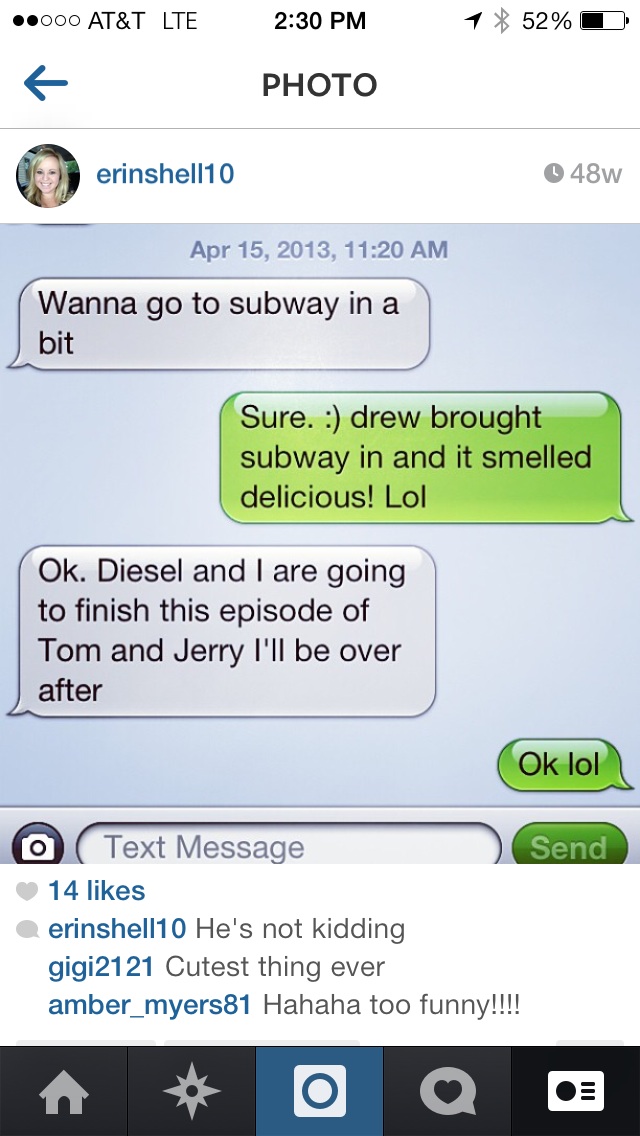Image resolution: width=640 pixels, height=1136 pixels.
Task: View the 14 likes list
Action: (96, 890)
